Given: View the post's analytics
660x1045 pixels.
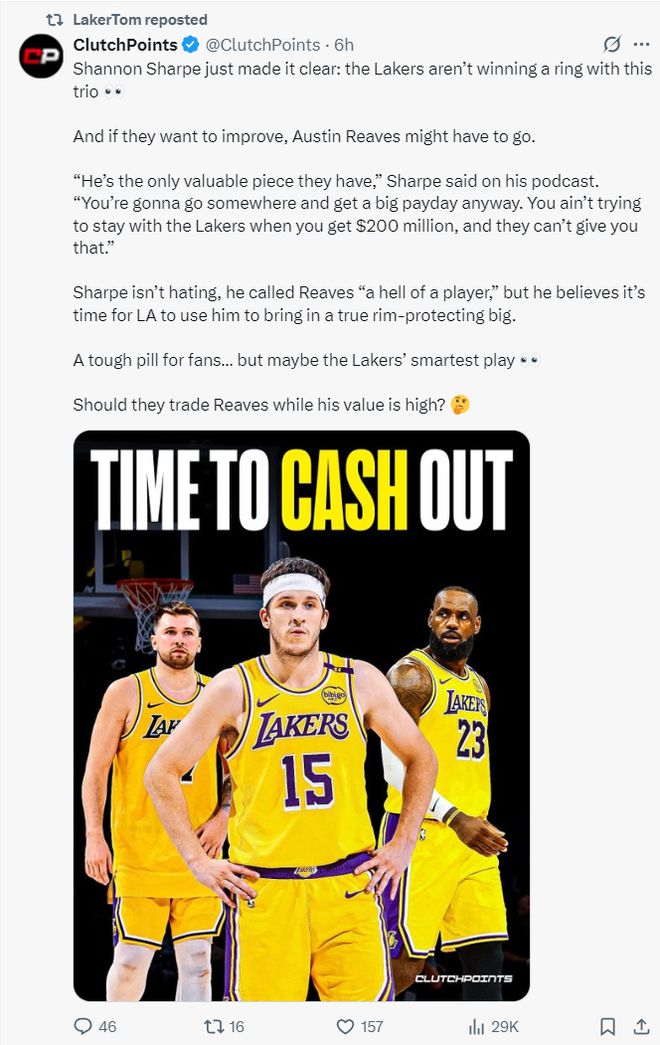Looking at the screenshot, I should click(x=477, y=1026).
